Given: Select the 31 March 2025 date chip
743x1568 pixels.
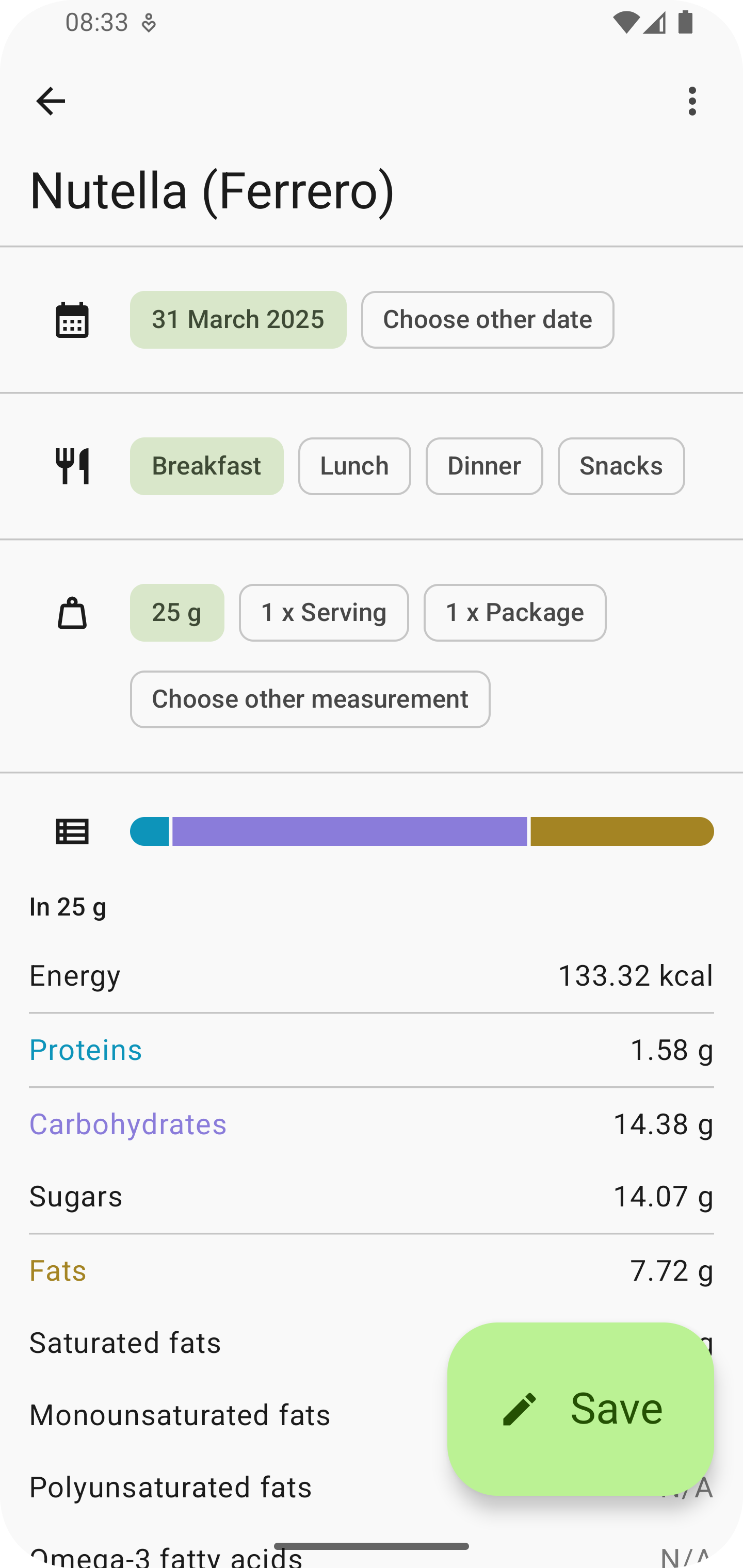Looking at the screenshot, I should 238,320.
